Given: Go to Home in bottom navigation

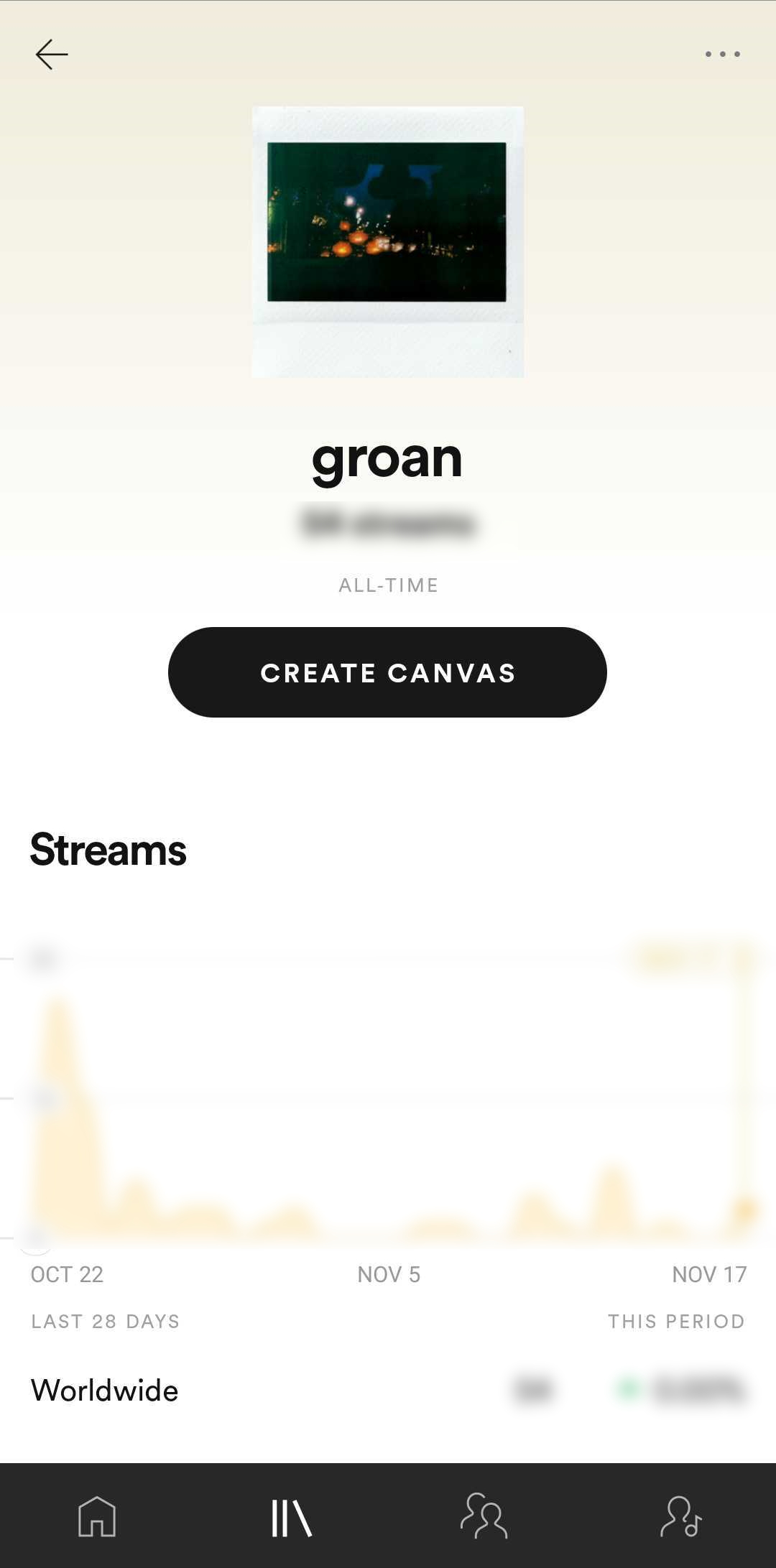Looking at the screenshot, I should click(x=97, y=1517).
